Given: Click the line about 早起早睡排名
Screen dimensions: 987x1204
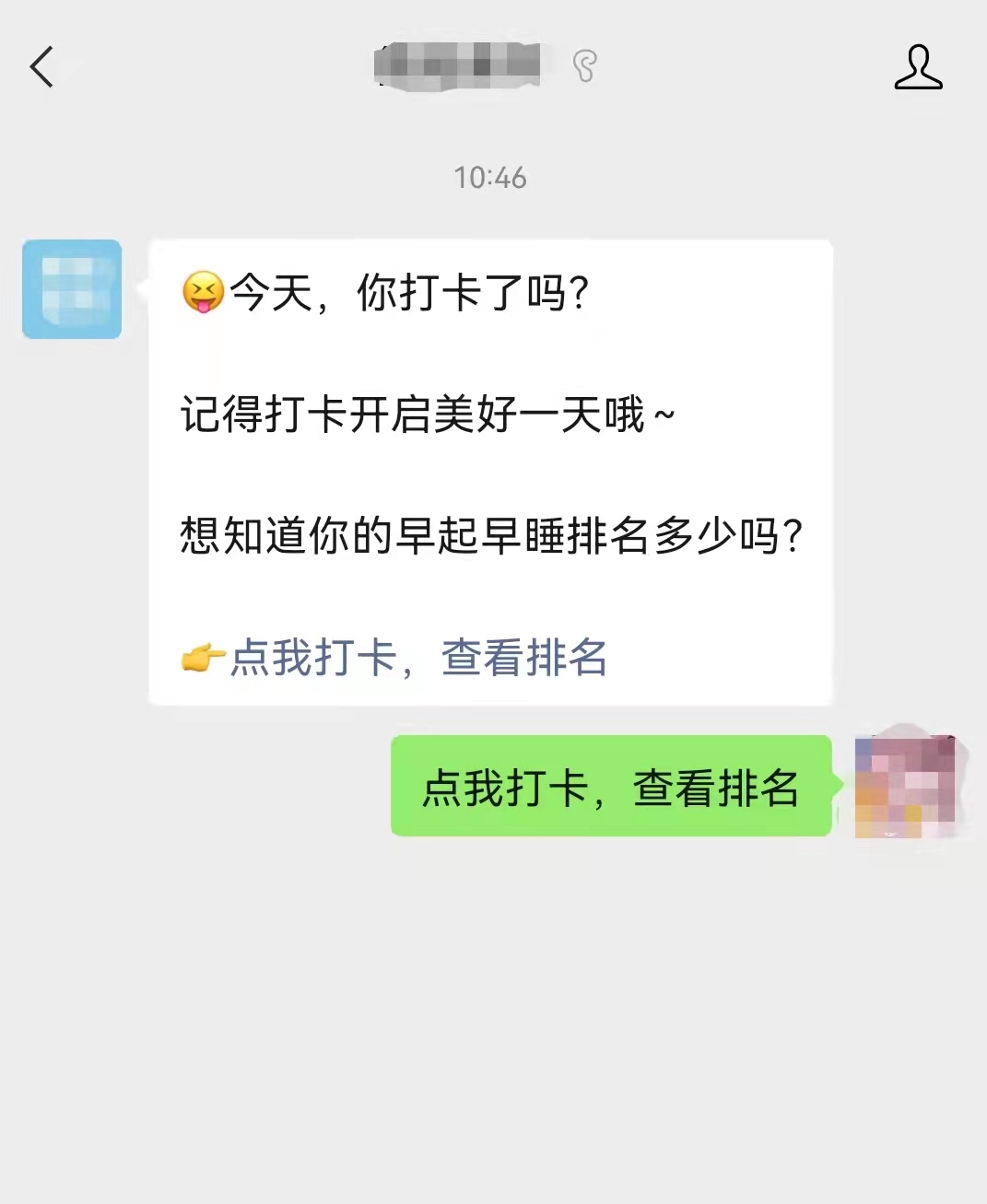Looking at the screenshot, I should [491, 534].
